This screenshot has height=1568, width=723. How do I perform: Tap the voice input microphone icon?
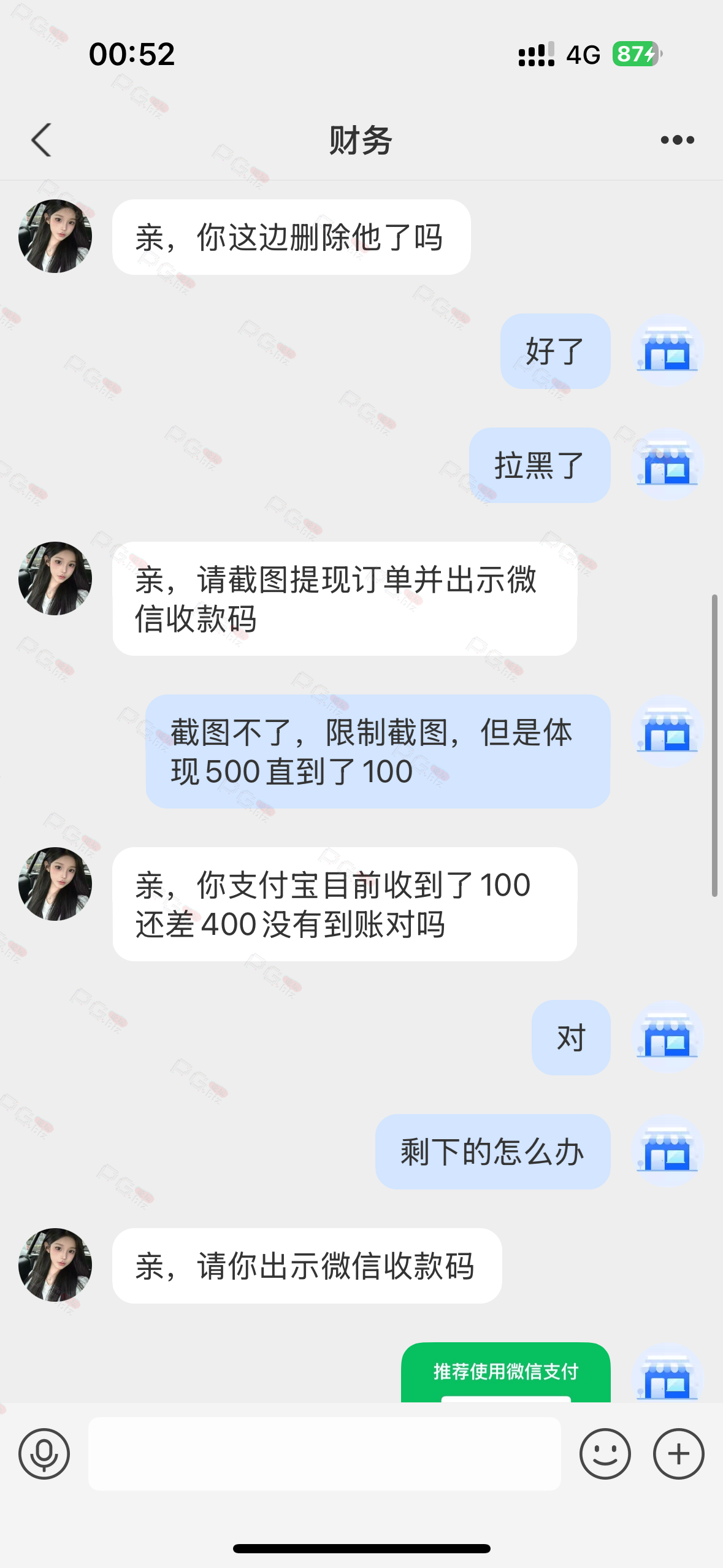click(x=44, y=1454)
